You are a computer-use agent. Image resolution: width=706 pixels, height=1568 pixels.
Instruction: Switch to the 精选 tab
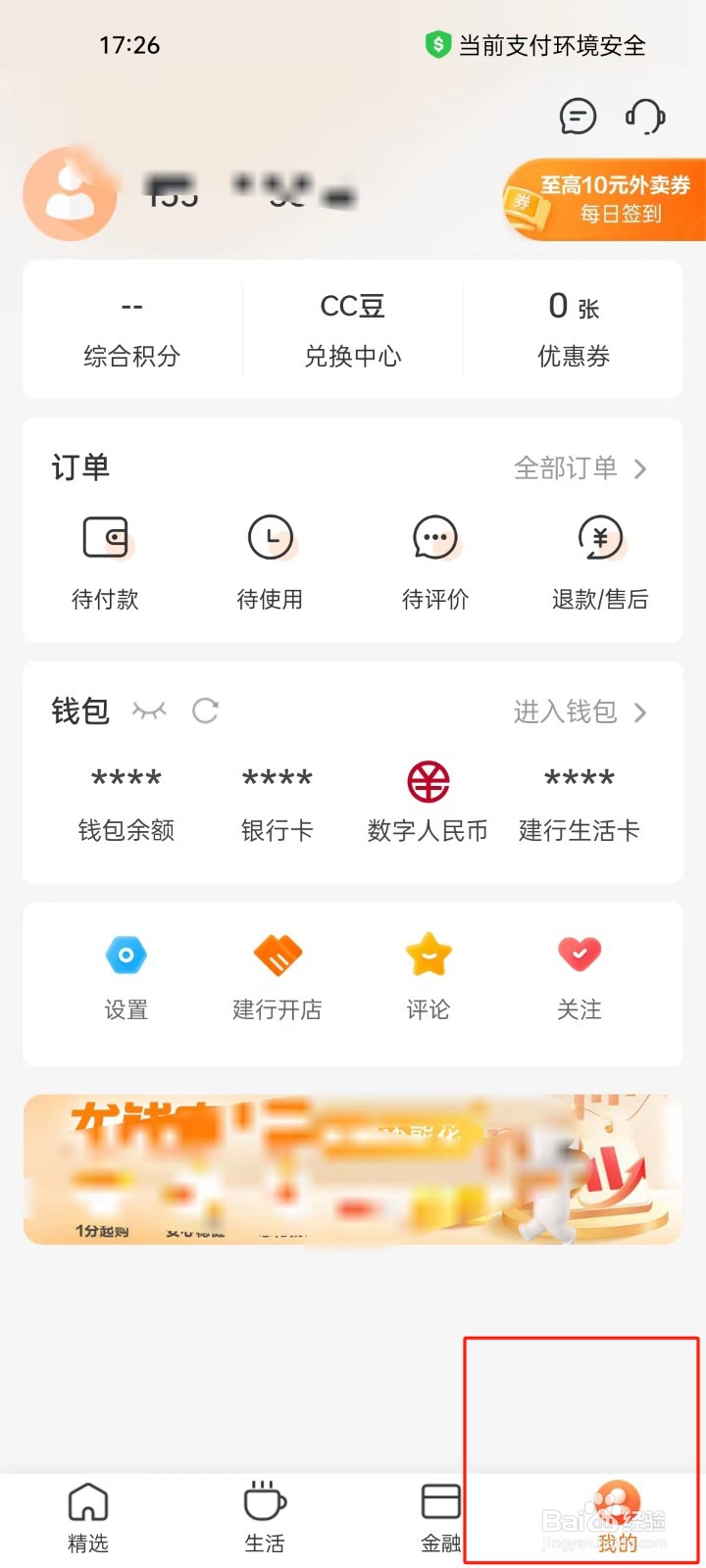[88, 1516]
